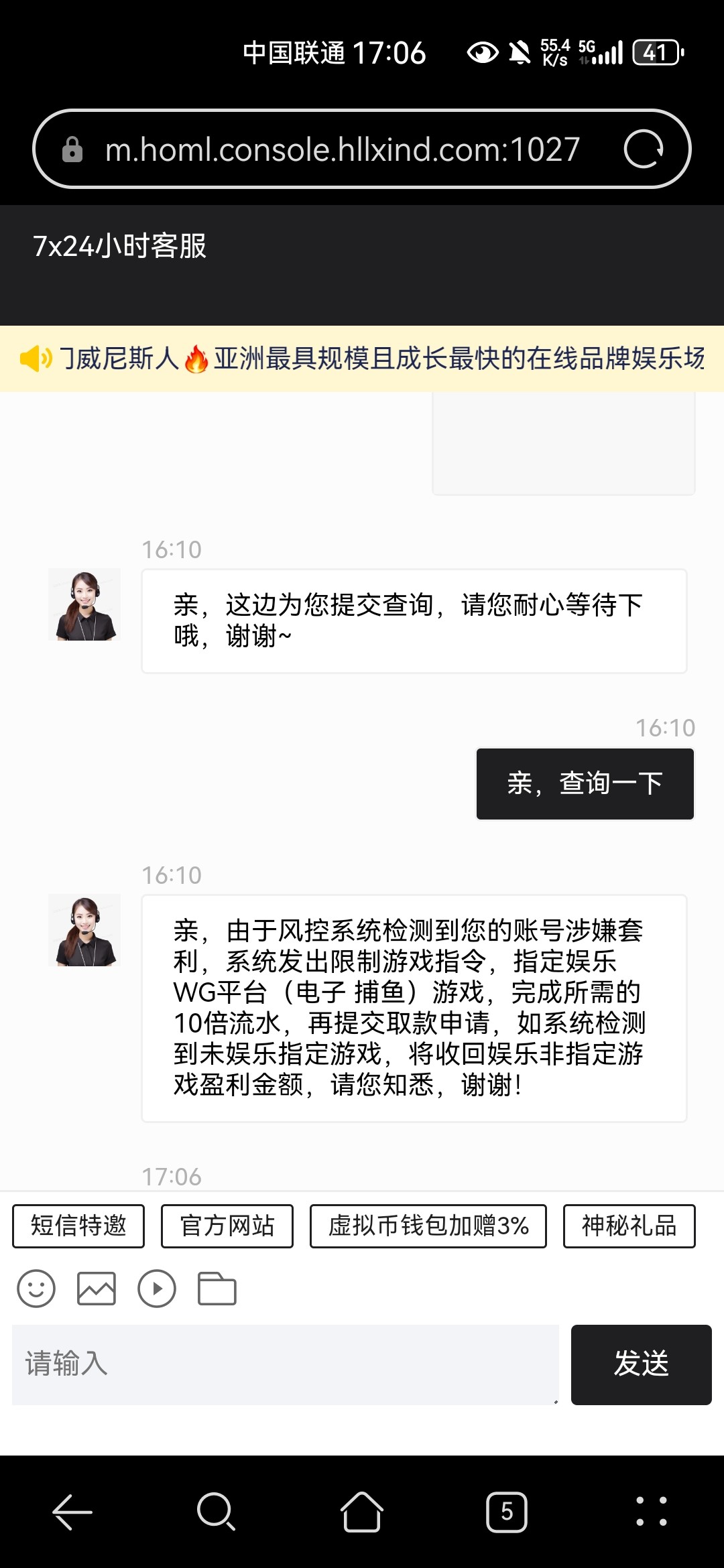The height and width of the screenshot is (1568, 724).
Task: Tap the 虚拟币钱包加赠3% button
Action: [429, 1226]
